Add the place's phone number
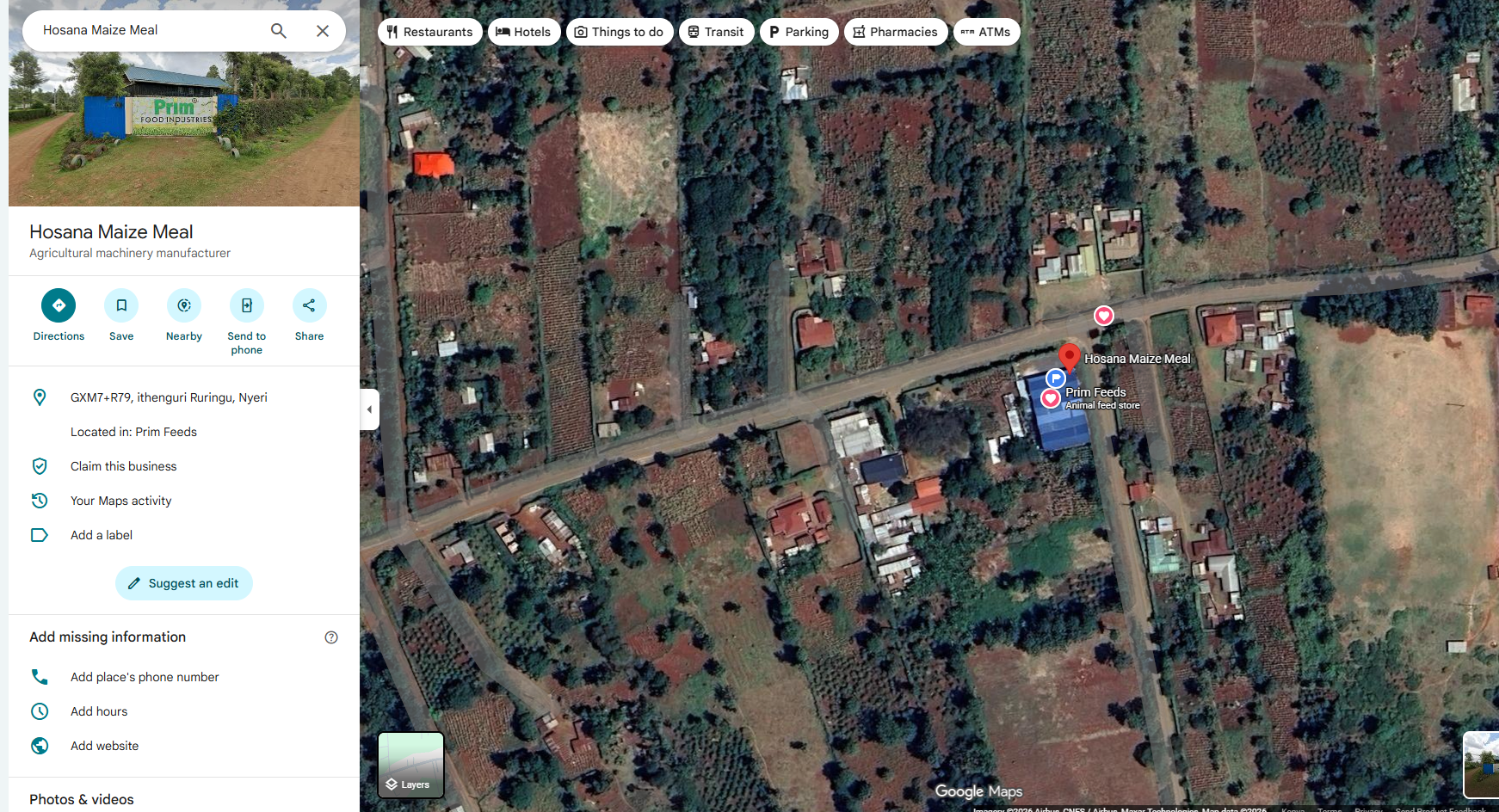Screen dimensions: 1499x812 click(x=145, y=677)
